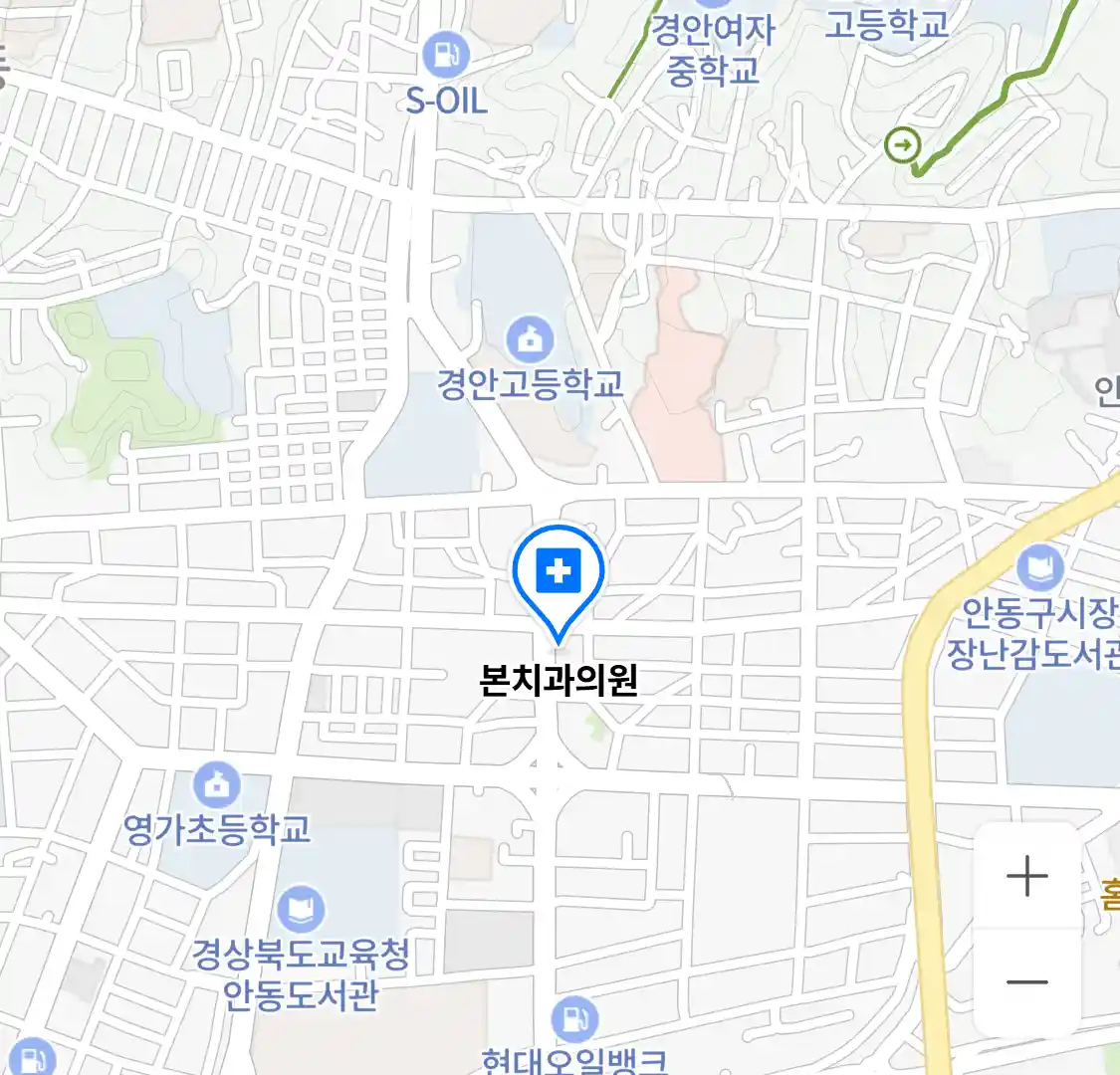Zoom in on the map
Viewport: 1120px width, 1075px height.
[1026, 877]
